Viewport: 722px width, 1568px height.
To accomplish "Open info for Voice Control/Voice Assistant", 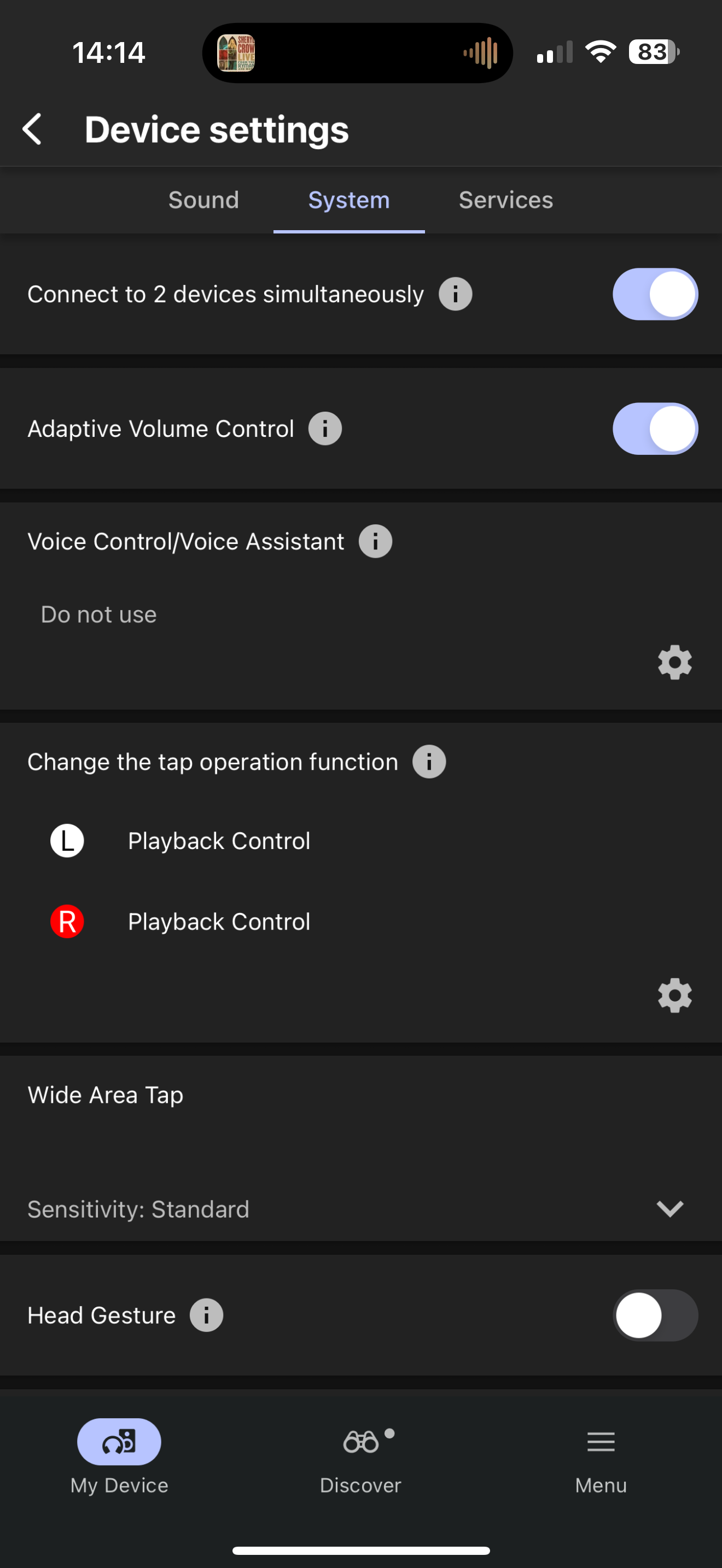I will (375, 542).
